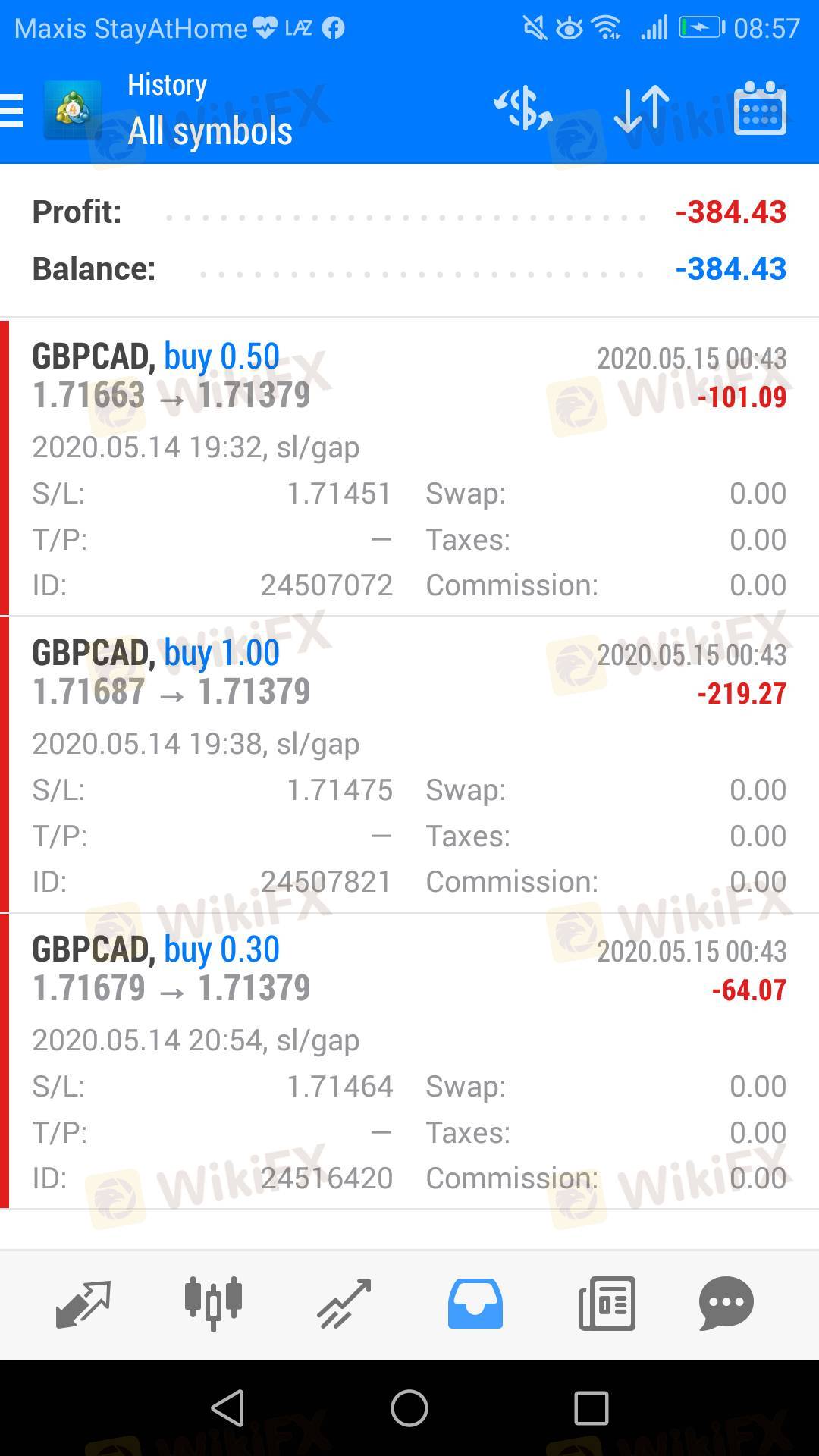819x1456 pixels.
Task: Open GBPCAD buy 0.50 trade entry
Action: coord(409,467)
